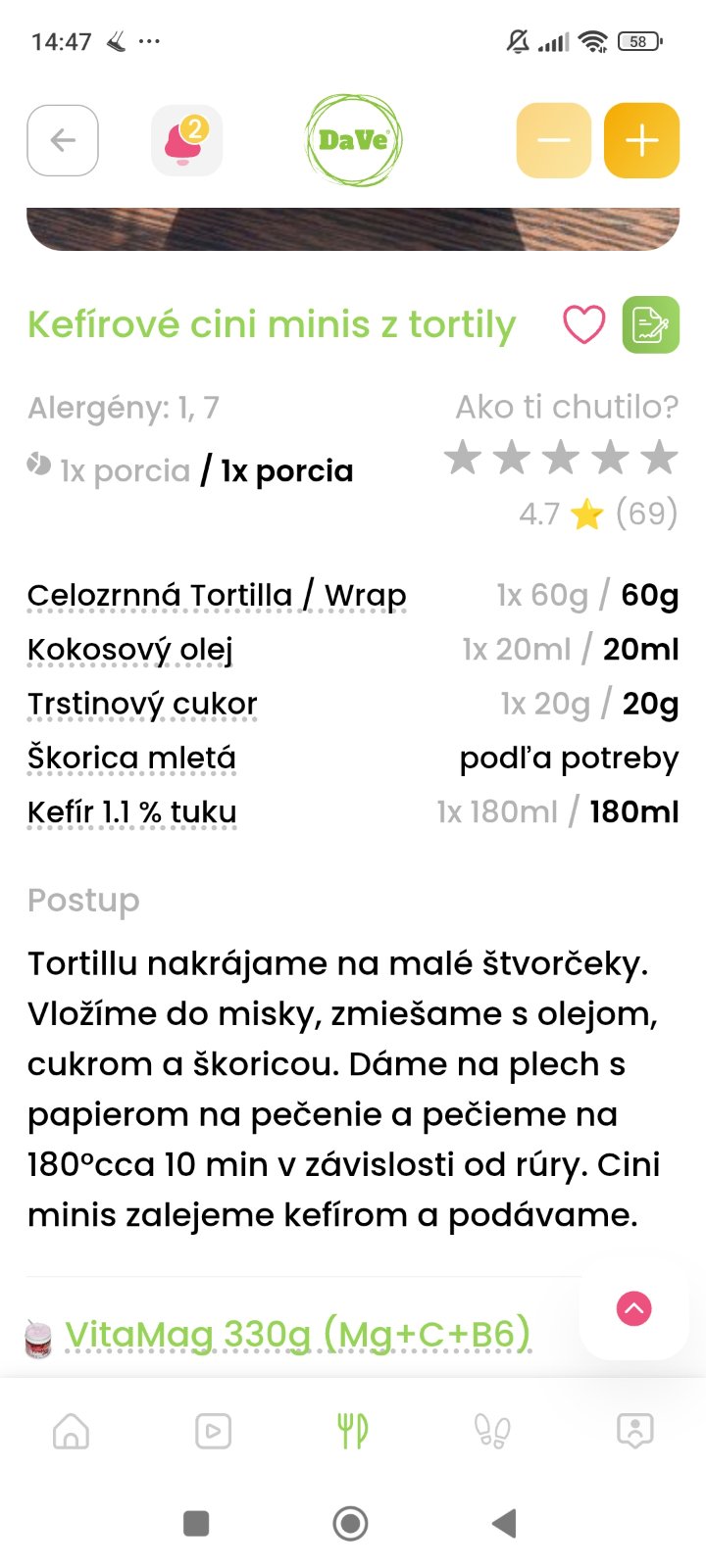This screenshot has height=1568, width=706.
Task: Open Celozrnná Tortilla / Wrap ingredient
Action: (x=217, y=596)
